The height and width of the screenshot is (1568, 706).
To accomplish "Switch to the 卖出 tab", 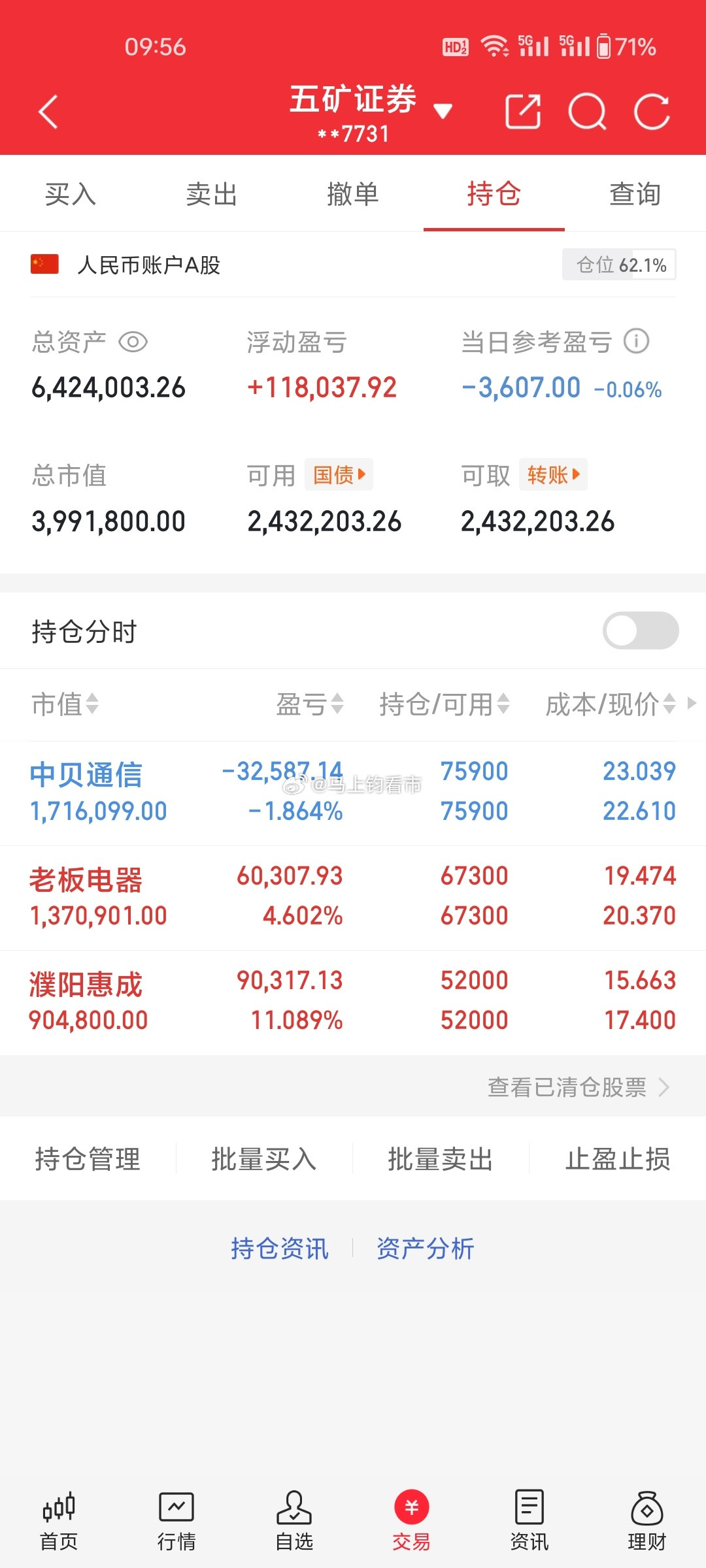I will click(211, 193).
